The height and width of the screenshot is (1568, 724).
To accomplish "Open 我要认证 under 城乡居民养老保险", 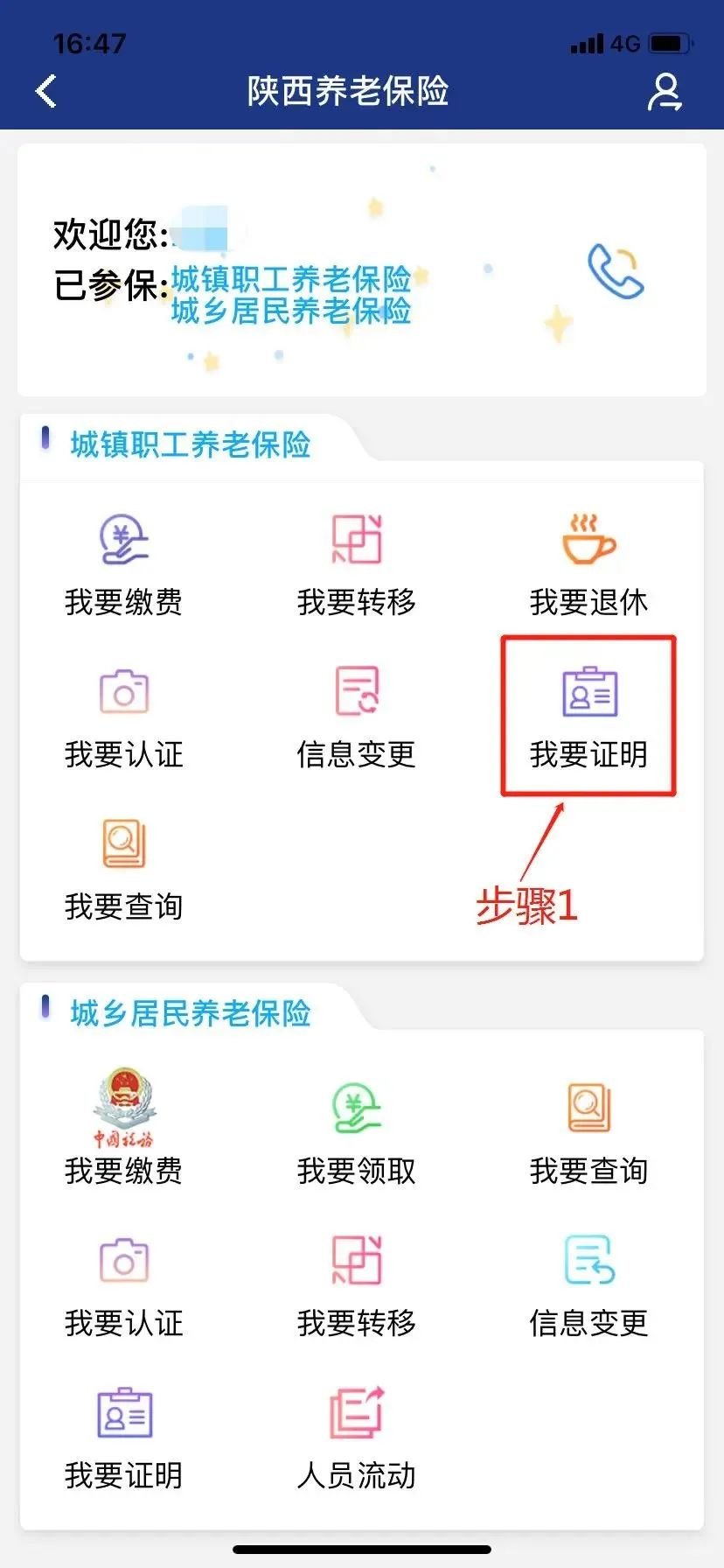I will (x=123, y=1284).
